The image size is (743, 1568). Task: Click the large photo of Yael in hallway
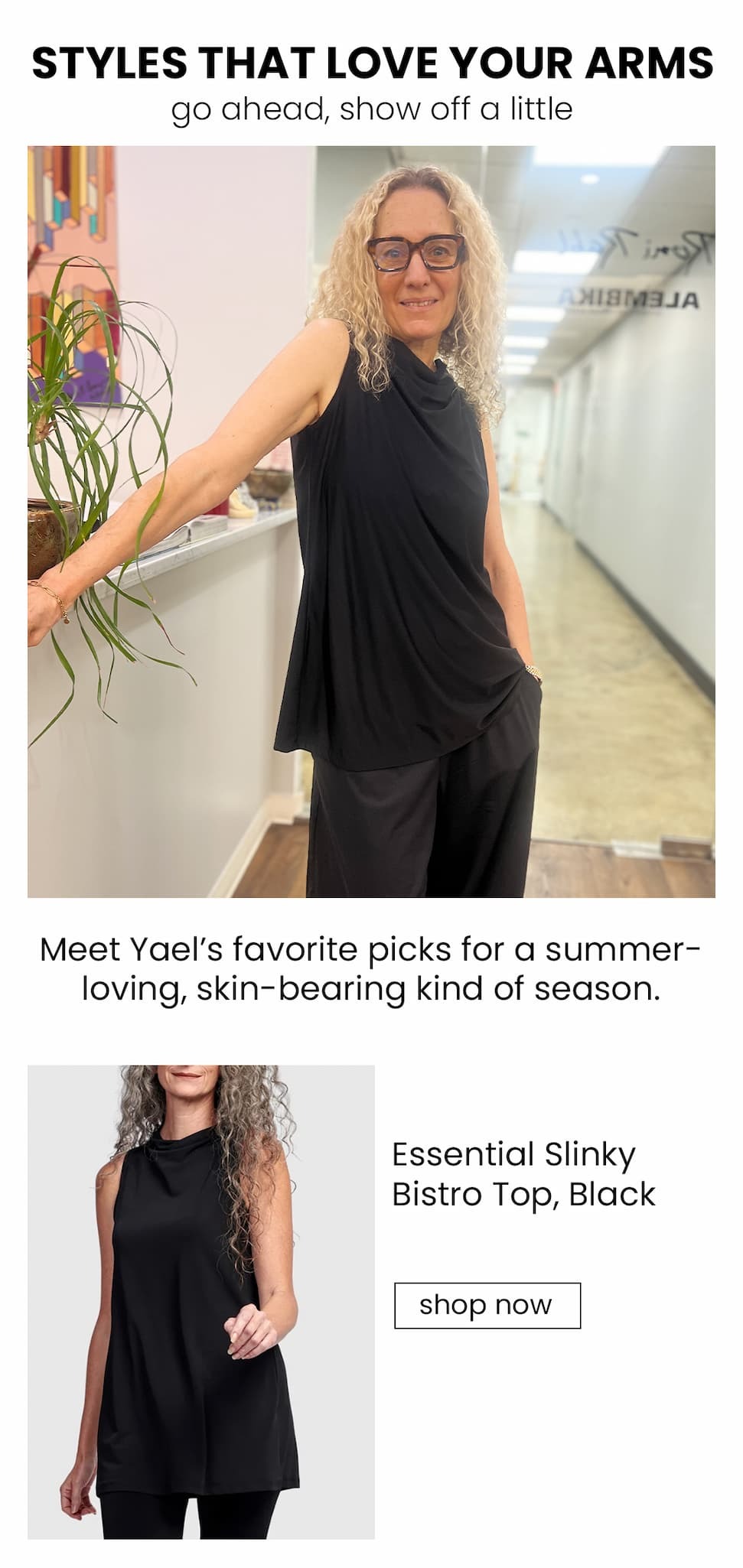[x=371, y=520]
